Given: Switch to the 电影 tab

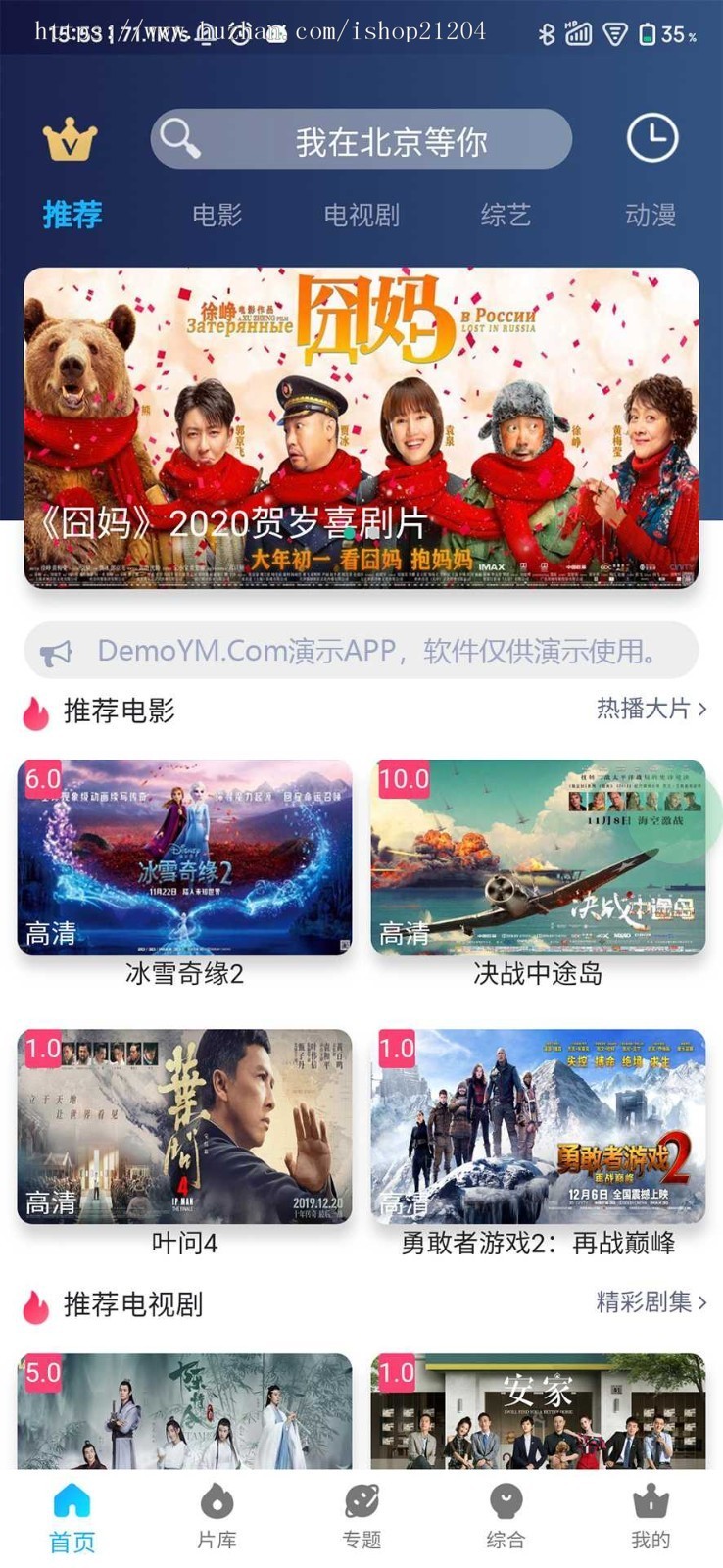Looking at the screenshot, I should pos(217,216).
